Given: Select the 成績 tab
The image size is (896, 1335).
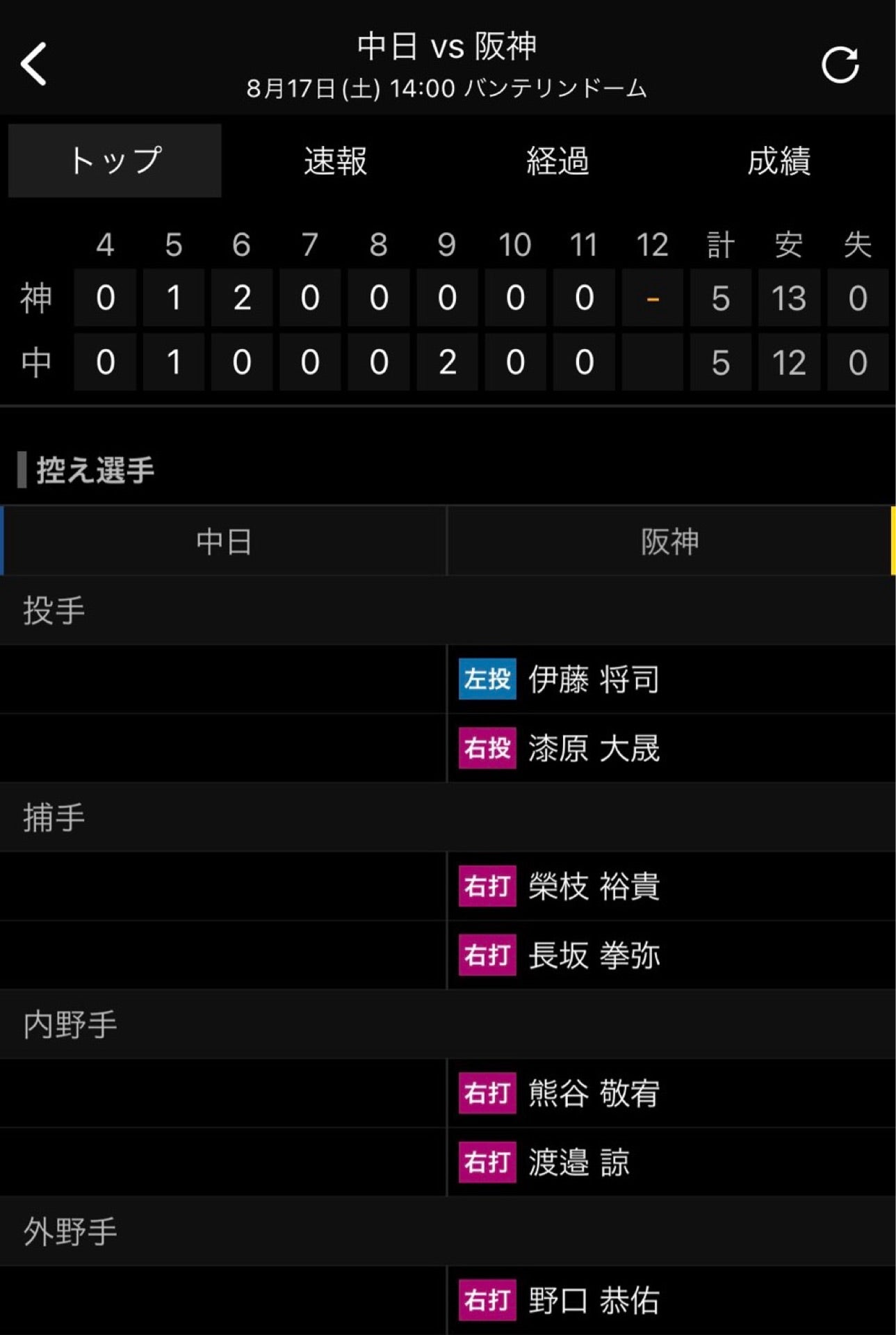Looking at the screenshot, I should pyautogui.click(x=779, y=161).
